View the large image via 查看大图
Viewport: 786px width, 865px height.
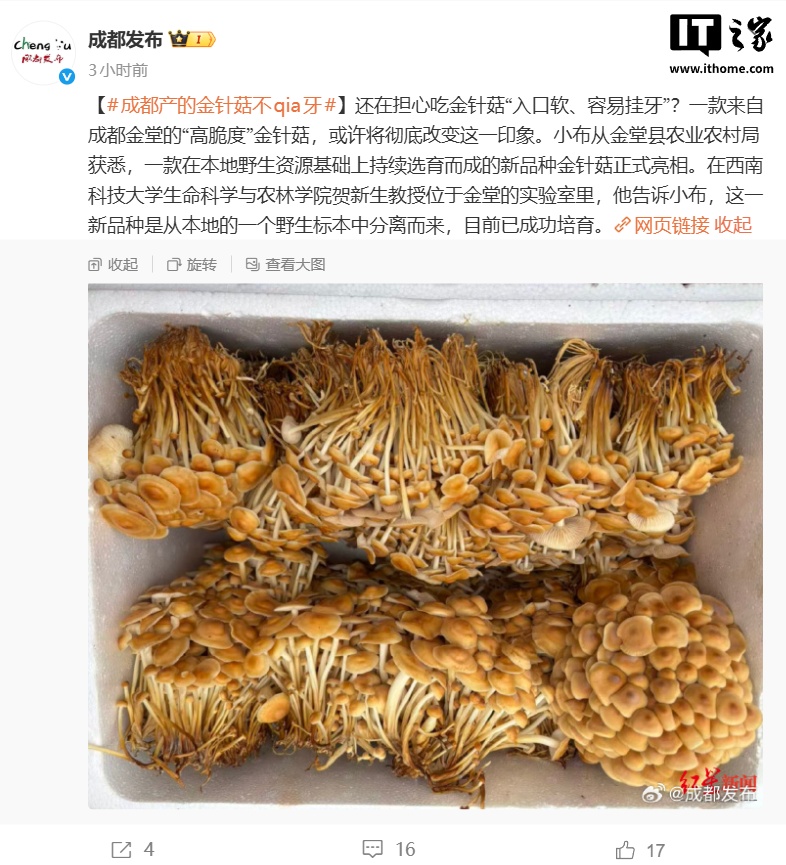(285, 264)
